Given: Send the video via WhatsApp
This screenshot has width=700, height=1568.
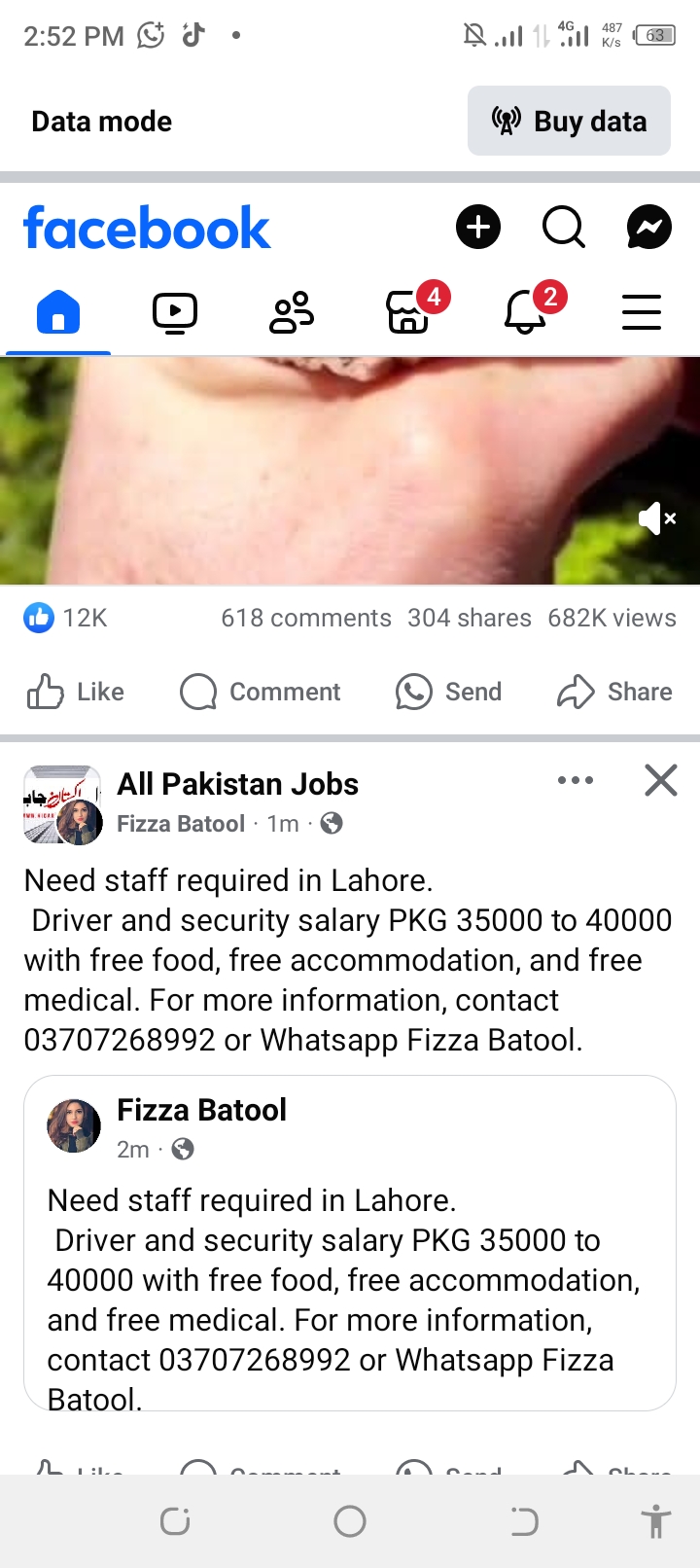Looking at the screenshot, I should [x=449, y=692].
